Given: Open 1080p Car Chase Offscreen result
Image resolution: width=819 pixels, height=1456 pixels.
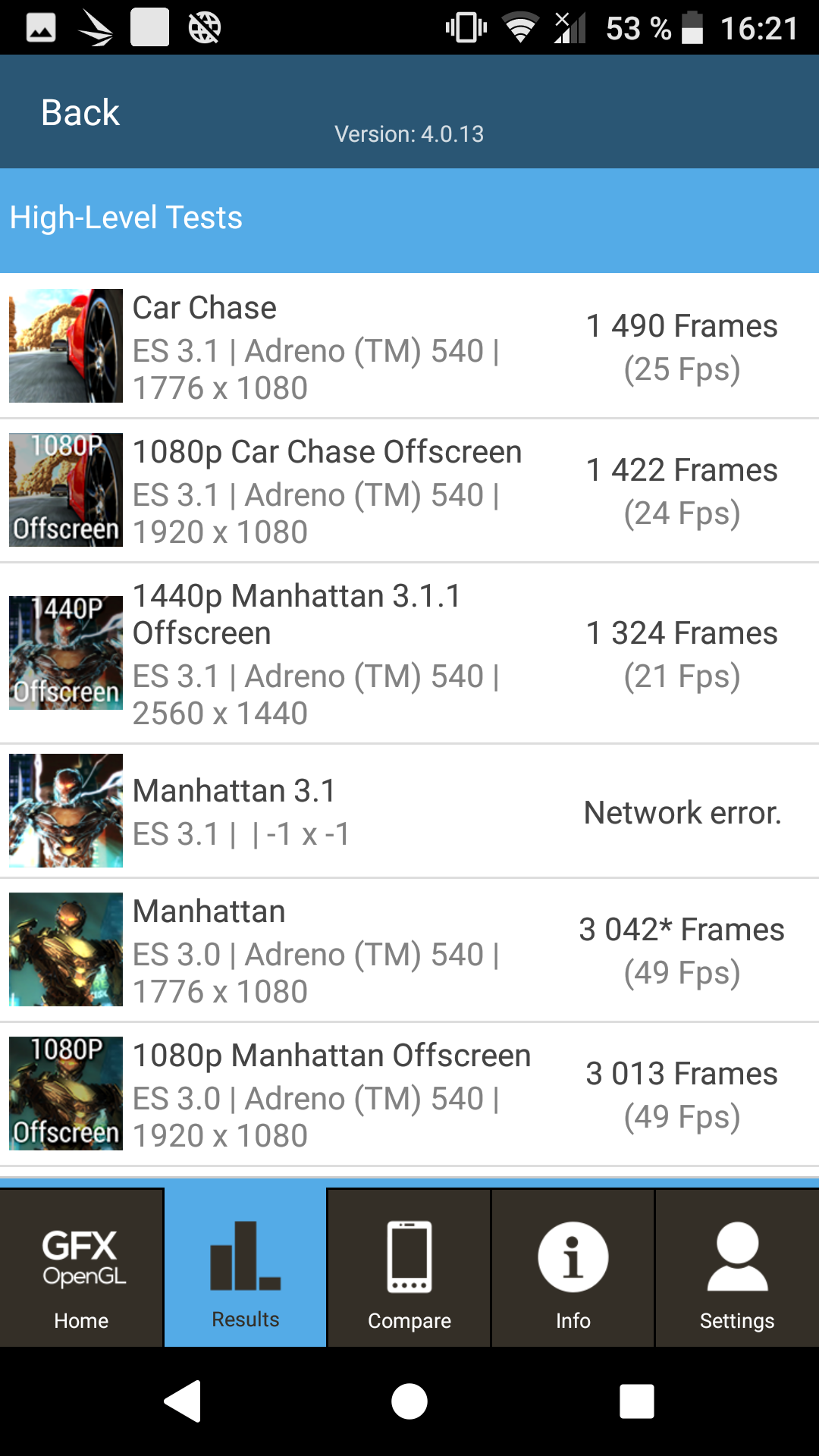Looking at the screenshot, I should pyautogui.click(x=409, y=490).
